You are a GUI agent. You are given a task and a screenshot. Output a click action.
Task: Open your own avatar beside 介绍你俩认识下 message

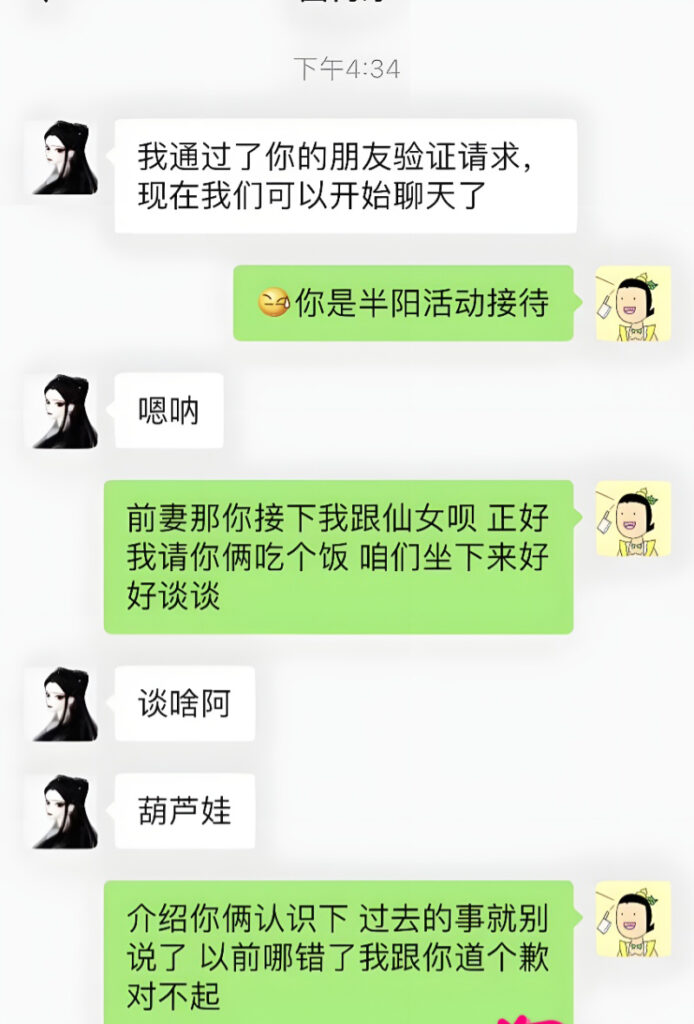coord(632,919)
